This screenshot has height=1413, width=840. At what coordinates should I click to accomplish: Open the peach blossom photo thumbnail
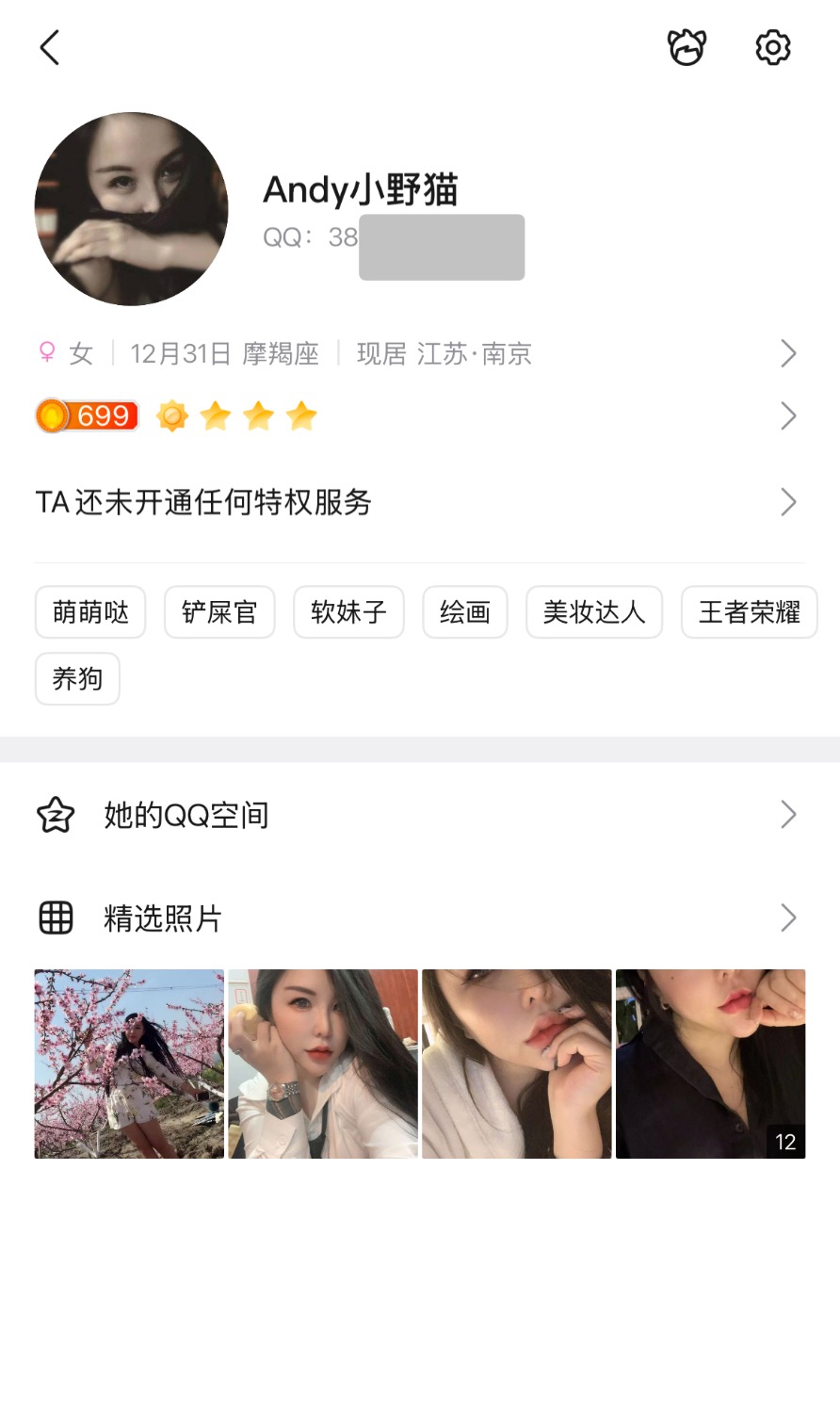pyautogui.click(x=129, y=1064)
